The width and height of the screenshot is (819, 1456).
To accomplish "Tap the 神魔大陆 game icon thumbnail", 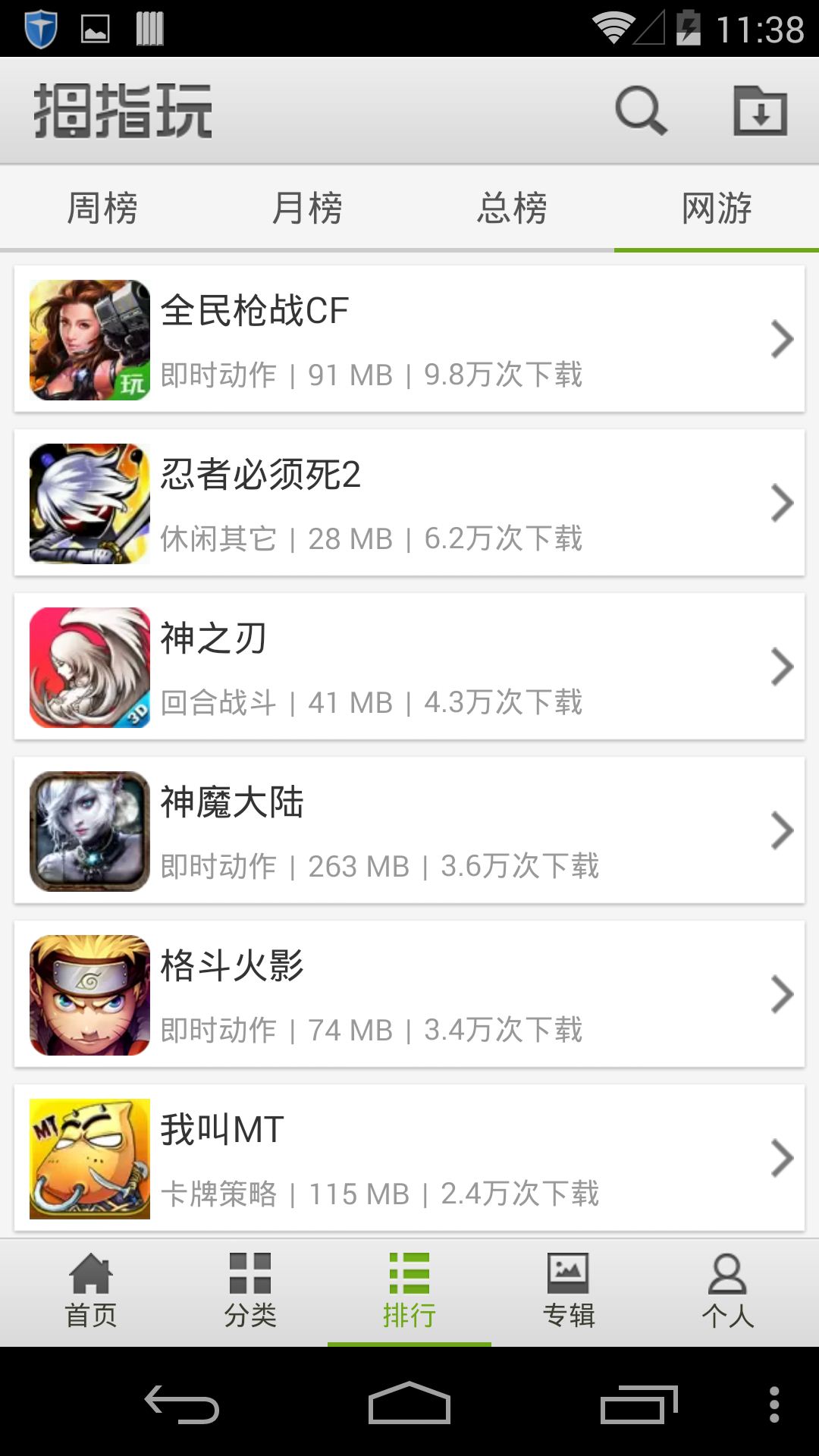I will pyautogui.click(x=89, y=830).
